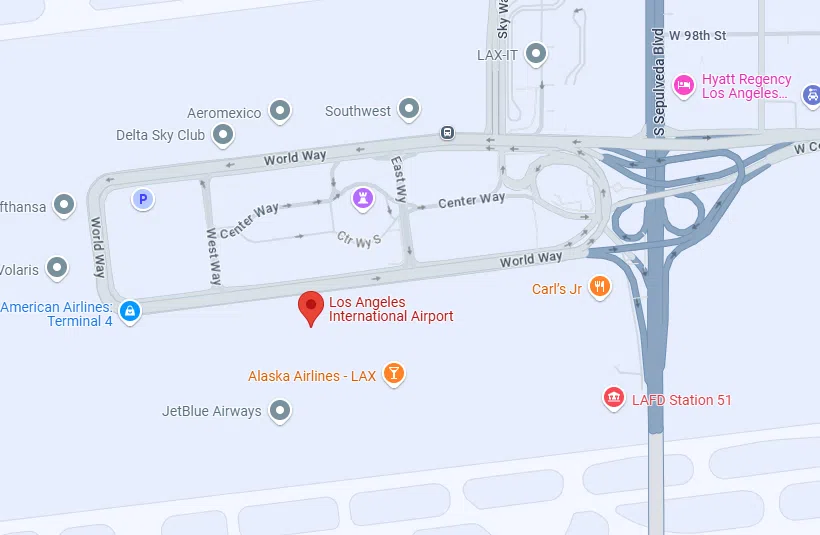Select the Southwest place marker
This screenshot has height=535, width=820.
click(x=409, y=109)
